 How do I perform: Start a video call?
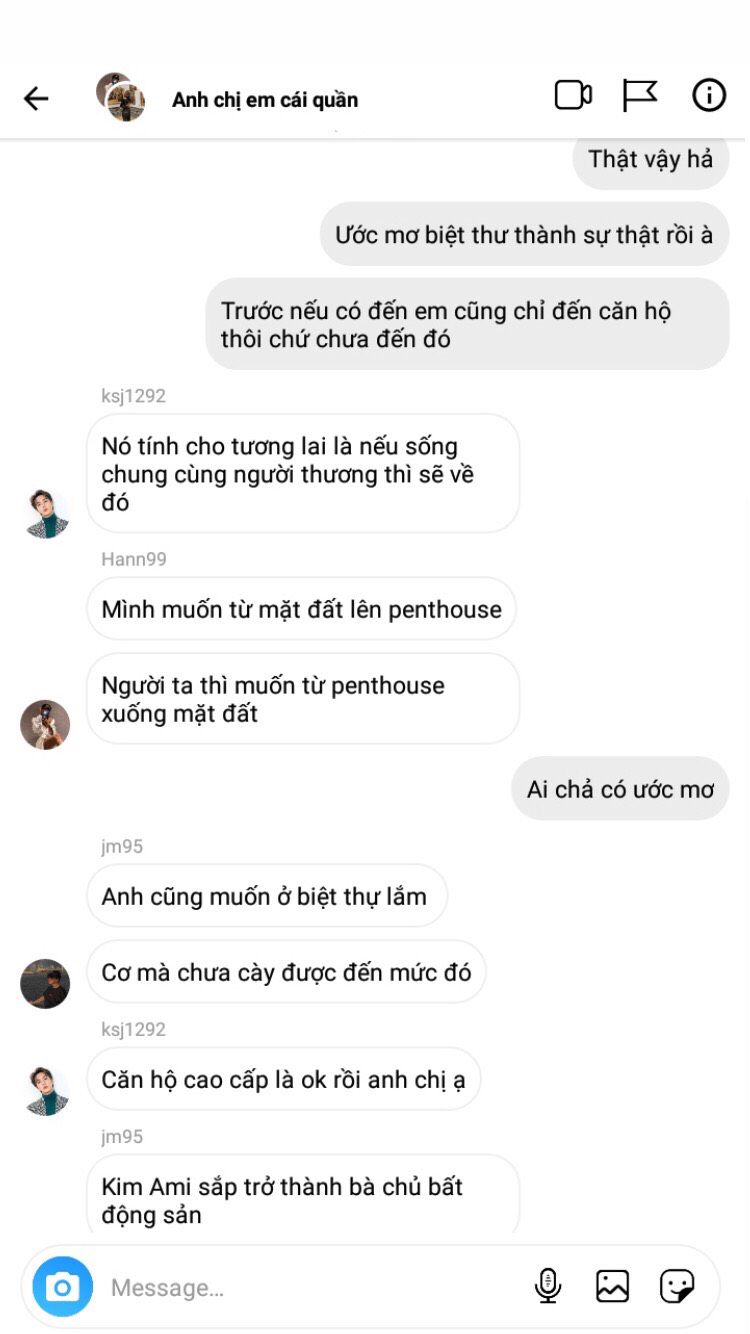click(x=573, y=96)
